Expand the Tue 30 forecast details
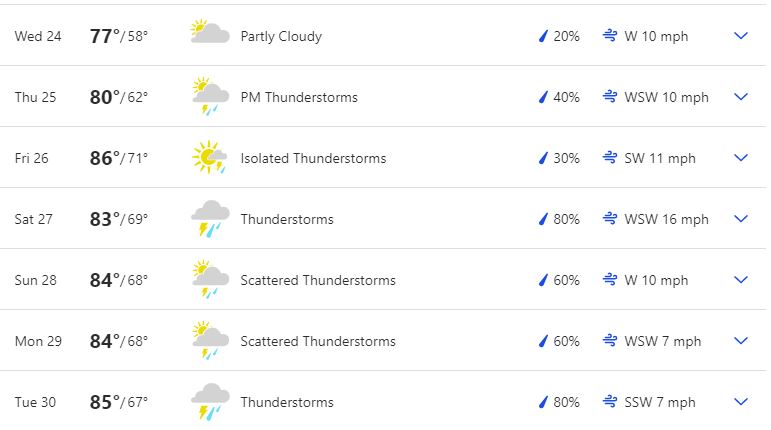 (741, 402)
